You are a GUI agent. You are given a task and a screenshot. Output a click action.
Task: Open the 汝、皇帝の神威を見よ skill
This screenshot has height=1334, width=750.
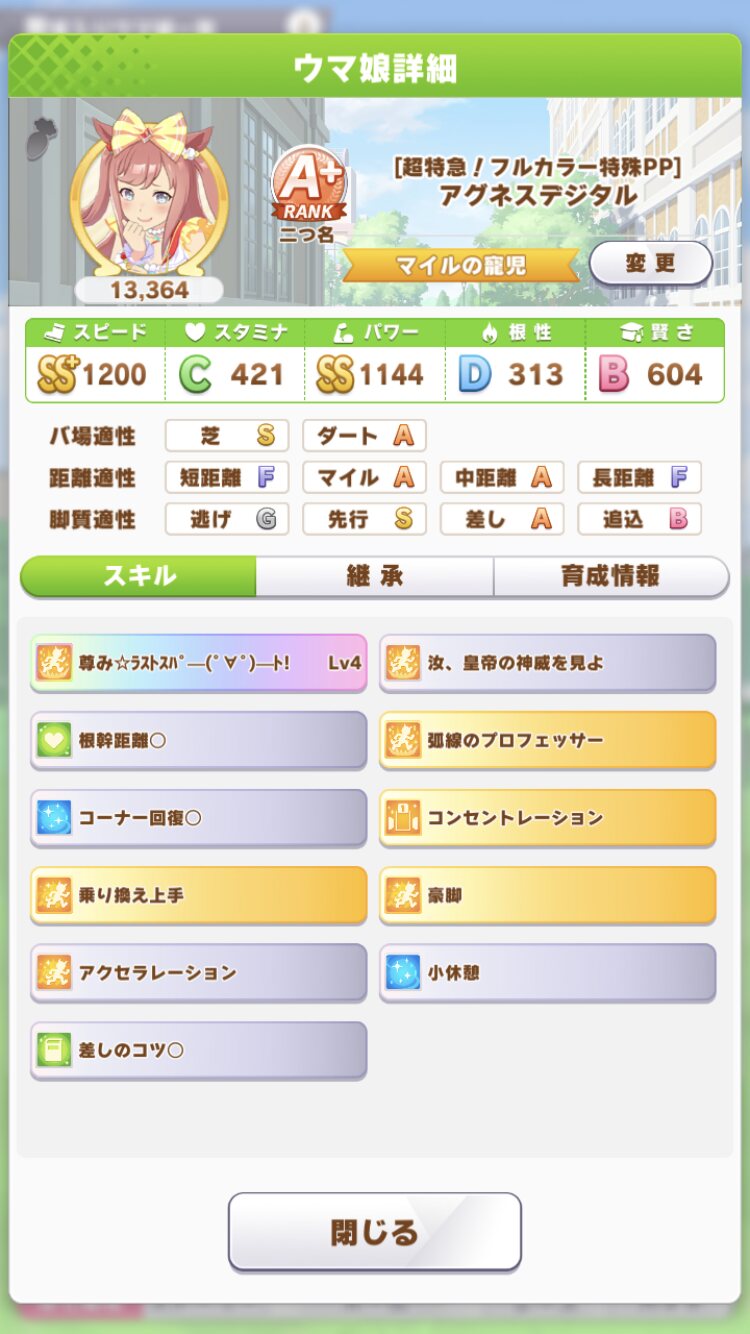(x=547, y=662)
